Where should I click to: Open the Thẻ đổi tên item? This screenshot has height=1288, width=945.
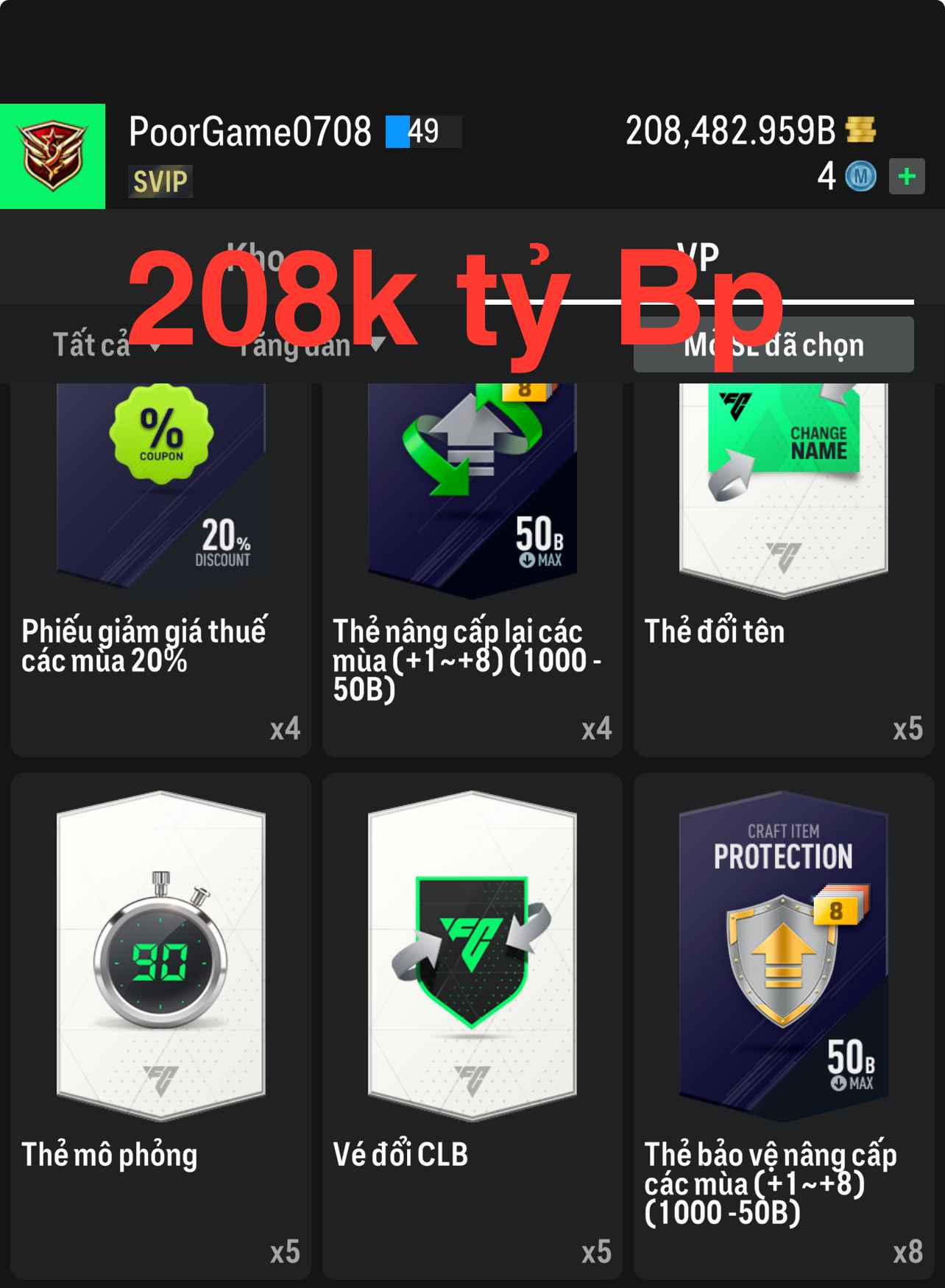coord(784,567)
